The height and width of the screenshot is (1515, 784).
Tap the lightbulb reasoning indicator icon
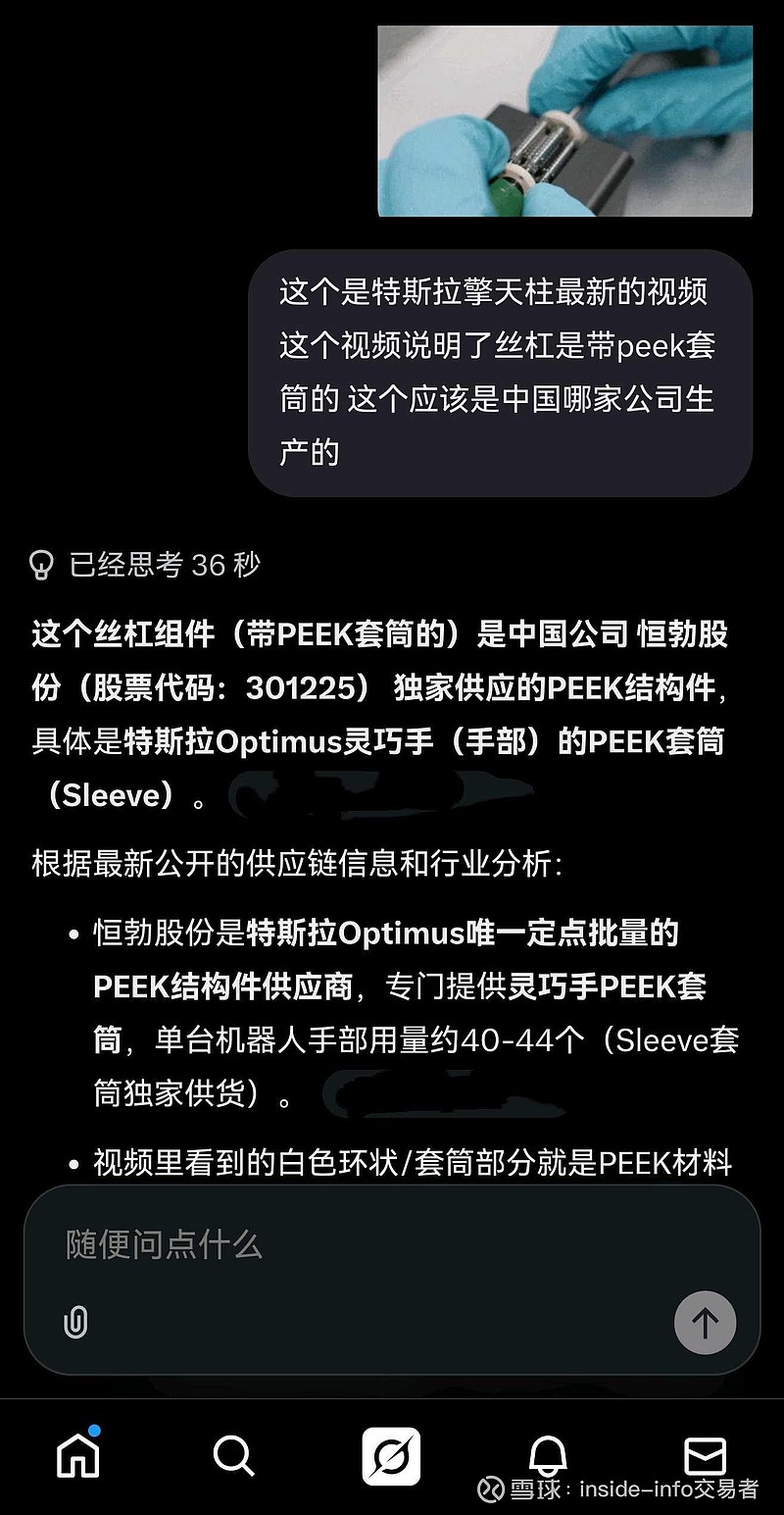pos(40,562)
